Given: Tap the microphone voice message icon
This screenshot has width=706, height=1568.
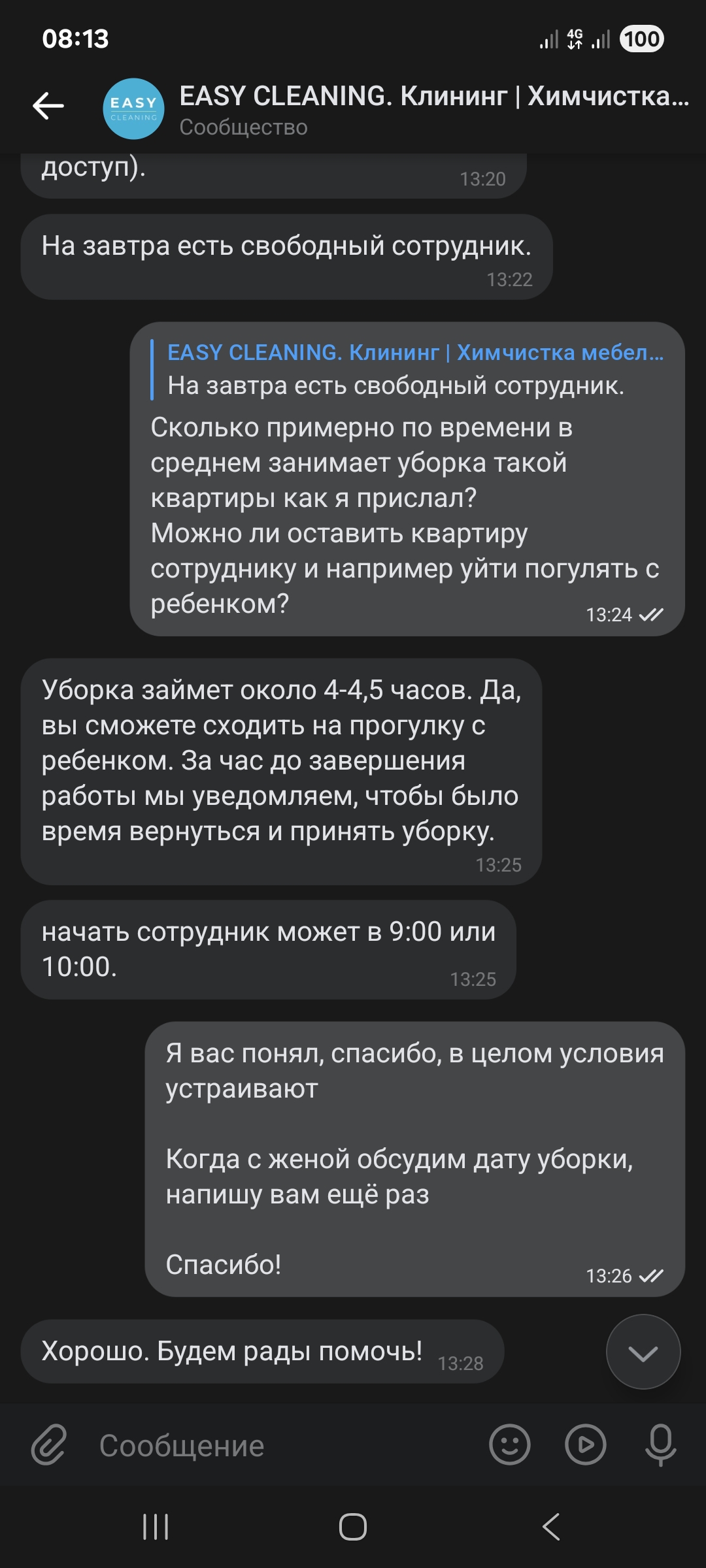Looking at the screenshot, I should click(660, 1445).
